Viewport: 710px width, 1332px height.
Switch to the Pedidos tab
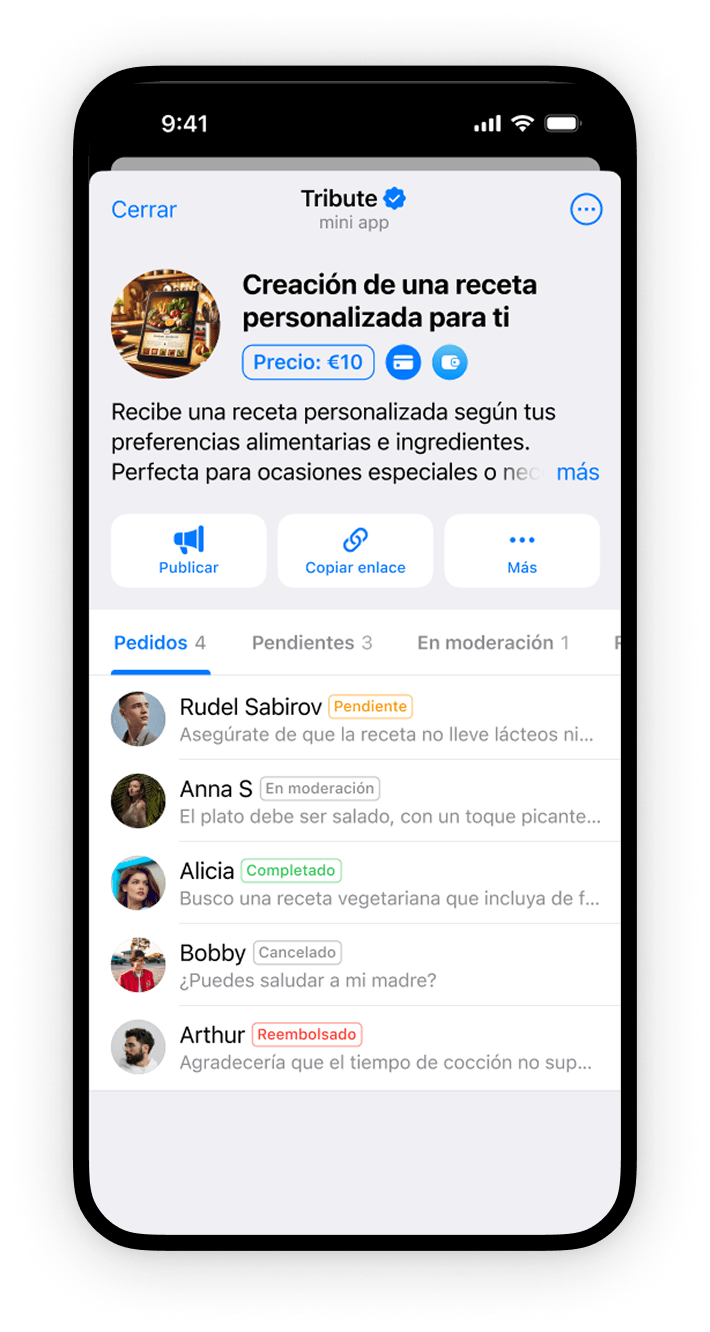[160, 643]
